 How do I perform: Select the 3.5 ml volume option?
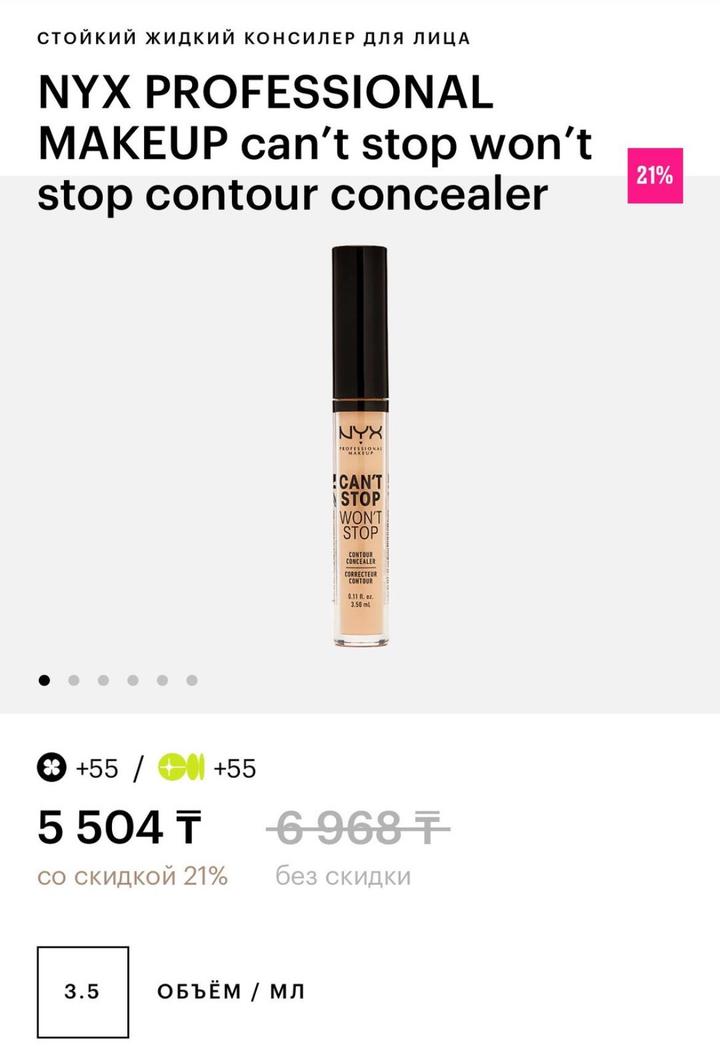point(83,992)
